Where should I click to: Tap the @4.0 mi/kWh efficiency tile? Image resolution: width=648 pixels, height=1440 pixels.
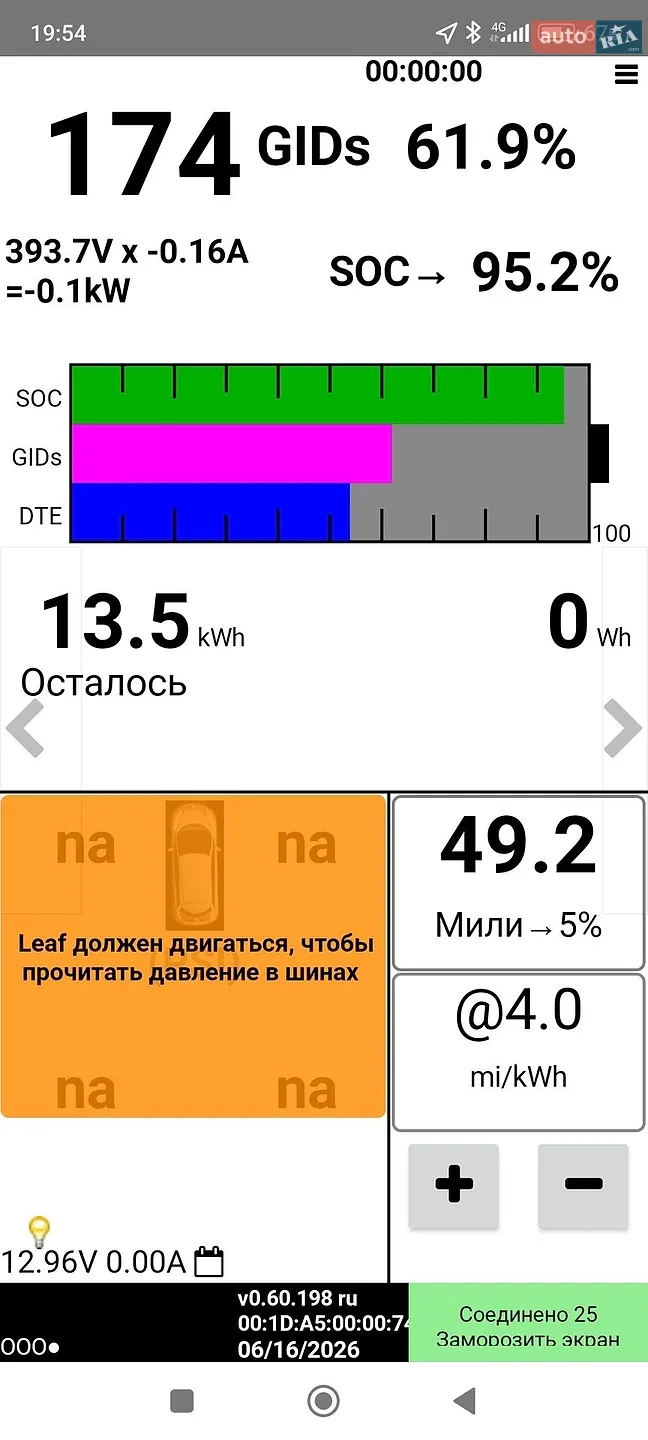tap(518, 1052)
